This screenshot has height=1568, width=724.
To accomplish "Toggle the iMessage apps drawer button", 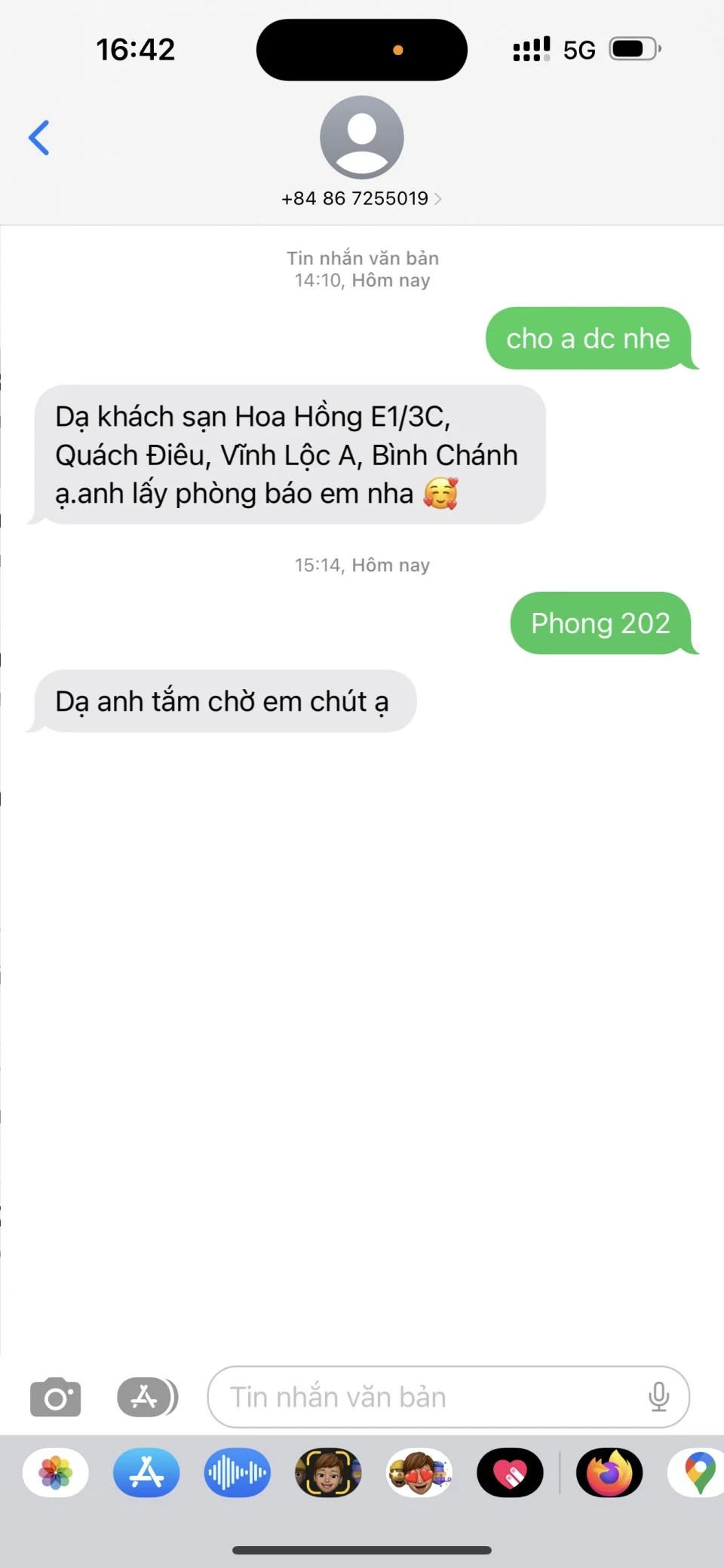I will coord(147,1397).
